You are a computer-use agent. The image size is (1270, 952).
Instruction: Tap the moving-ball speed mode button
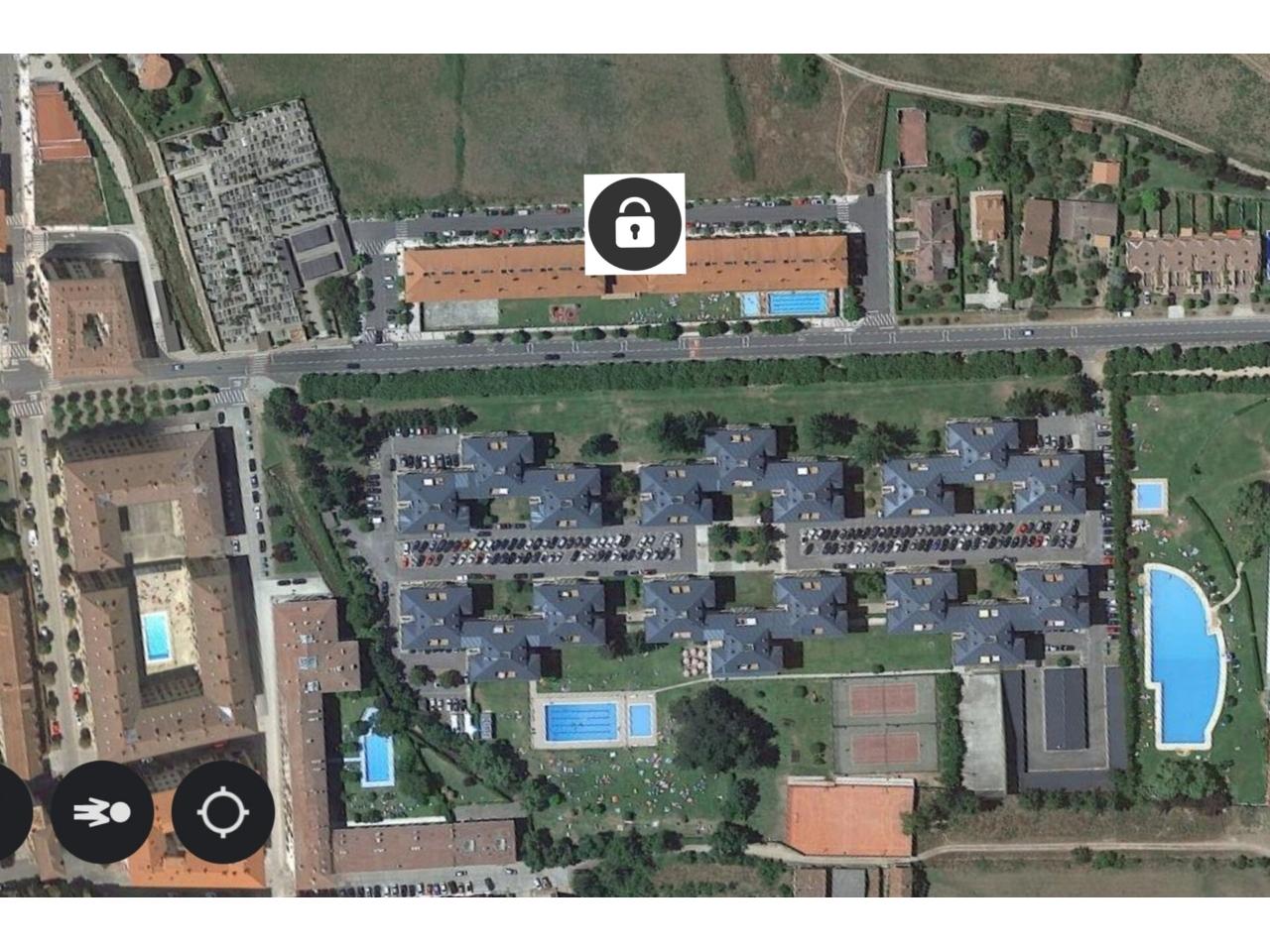[102, 812]
